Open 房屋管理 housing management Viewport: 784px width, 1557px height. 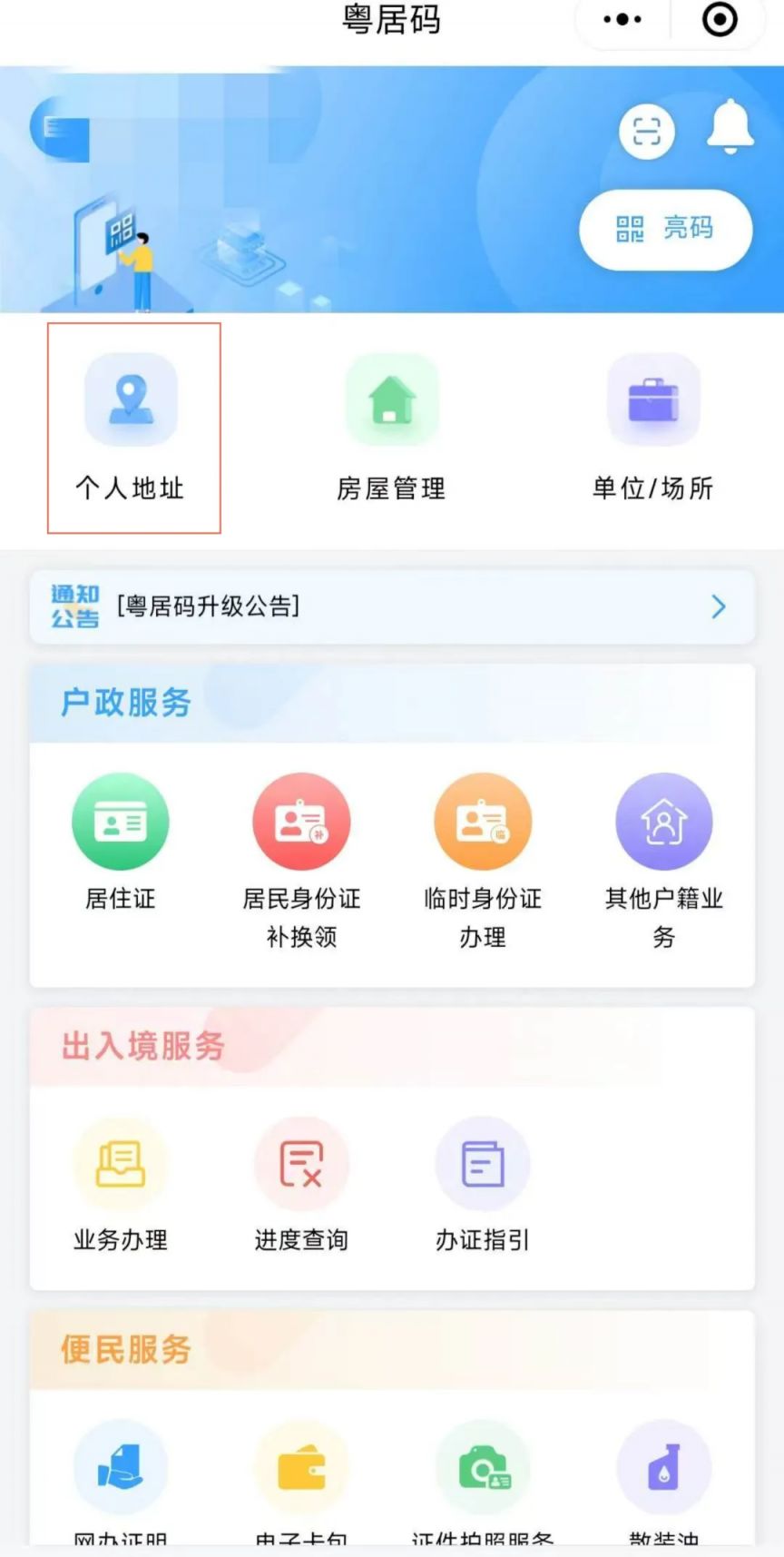(392, 427)
